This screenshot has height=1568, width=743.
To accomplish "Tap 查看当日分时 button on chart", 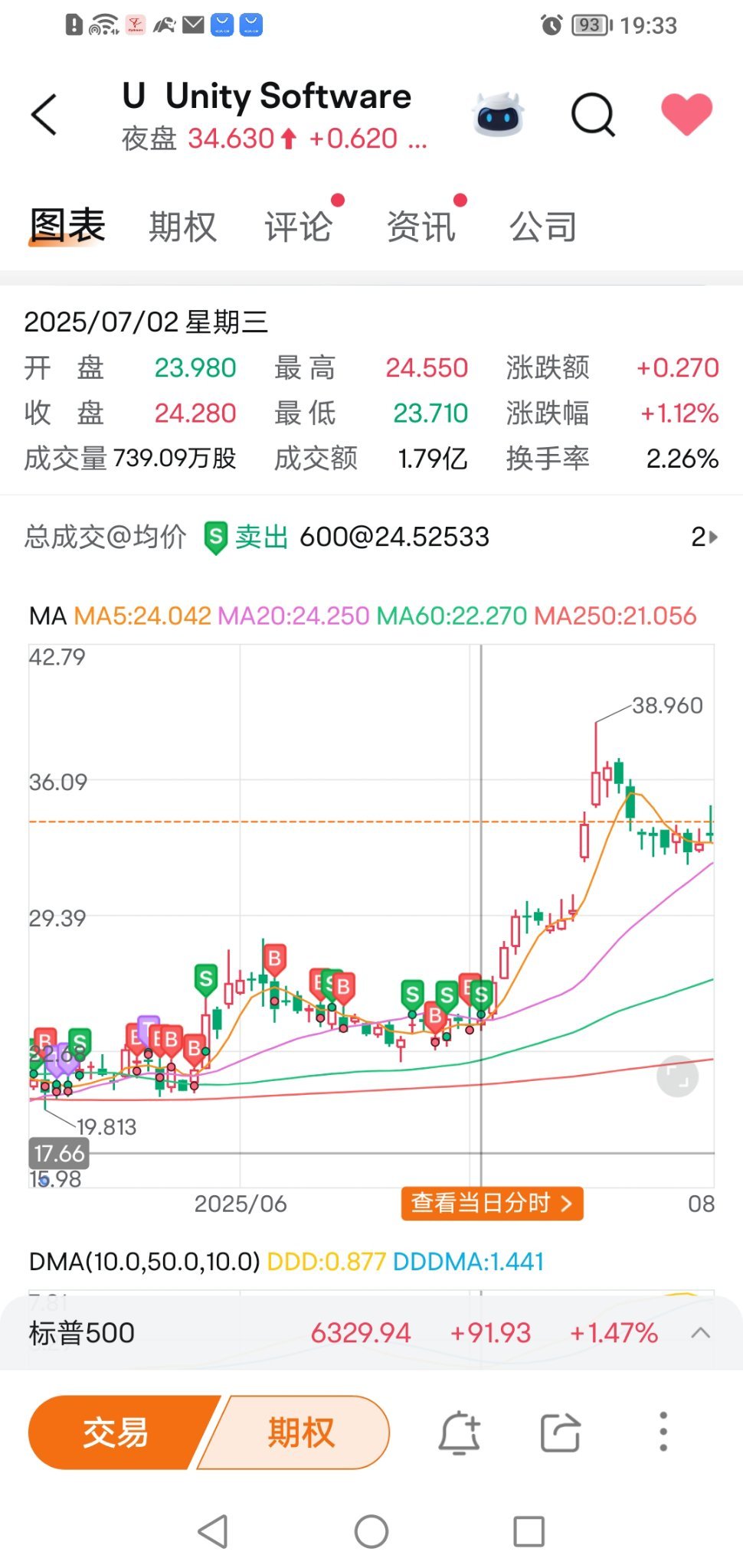I will coord(492,1203).
